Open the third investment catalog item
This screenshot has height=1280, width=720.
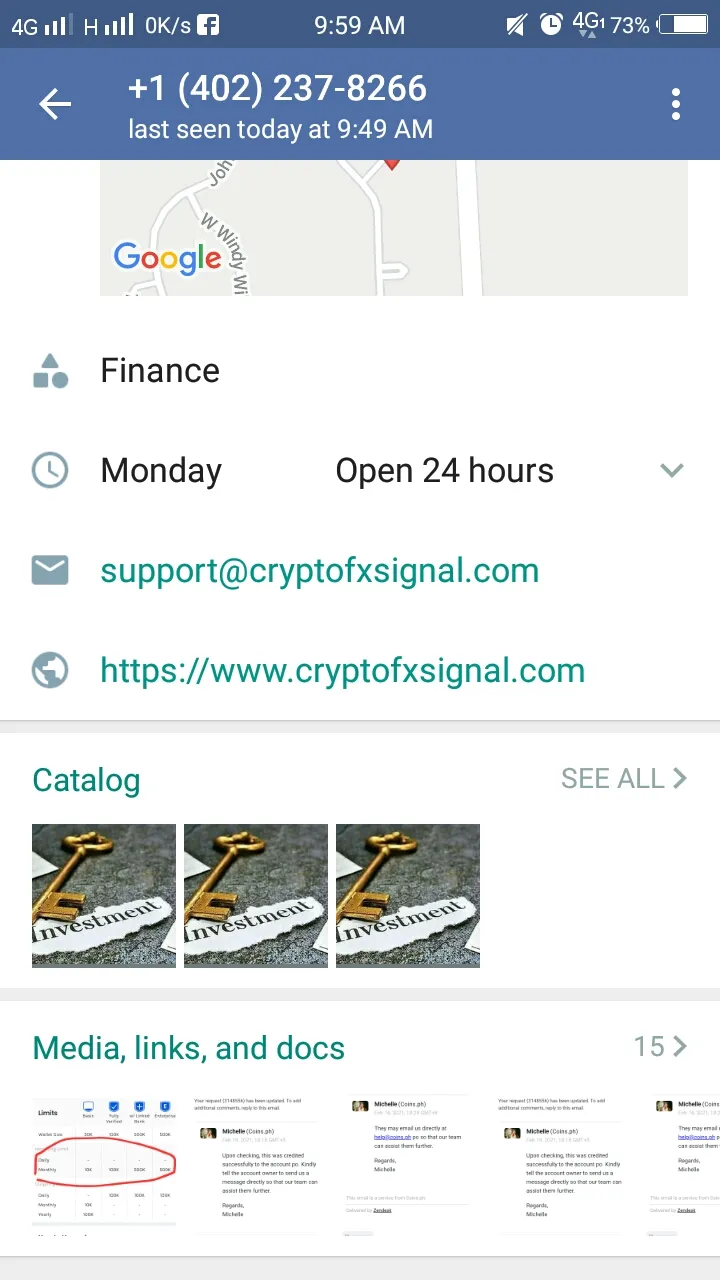click(x=408, y=896)
